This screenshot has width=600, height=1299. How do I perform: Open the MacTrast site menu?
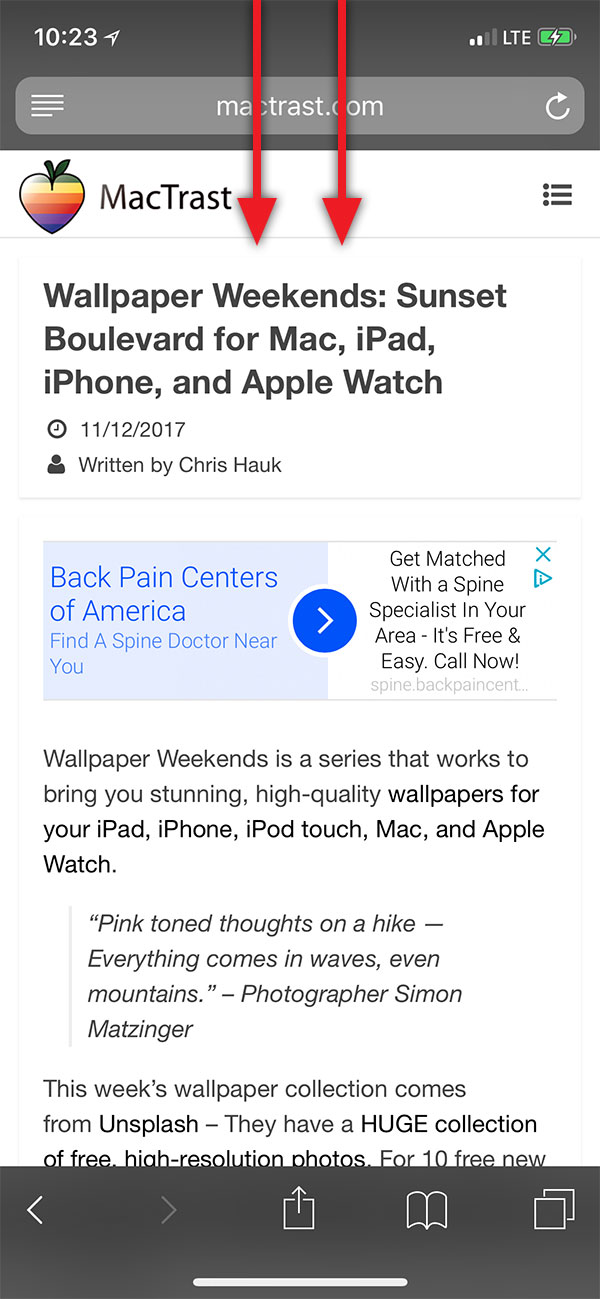coord(557,195)
